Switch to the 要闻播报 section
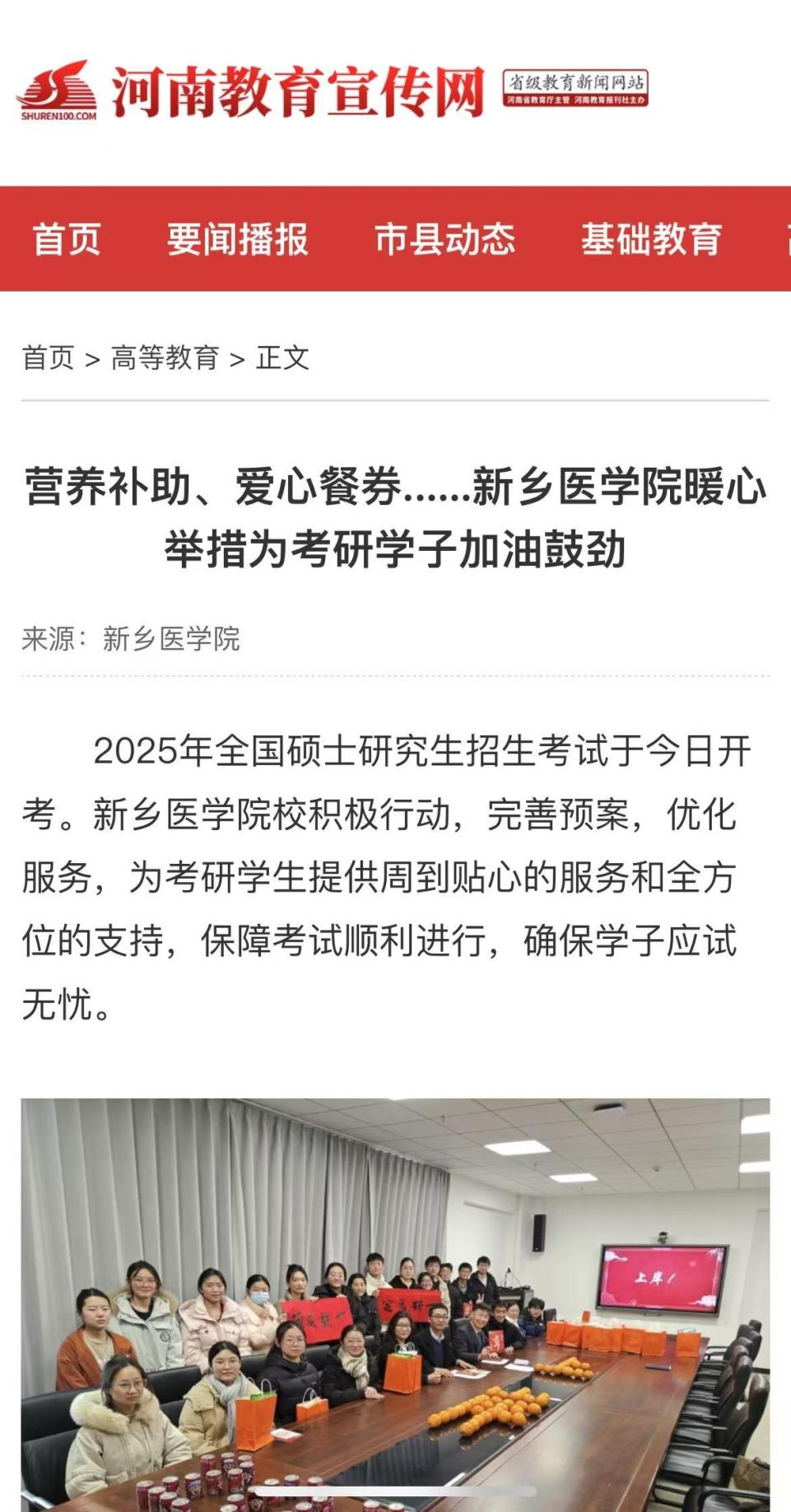Image resolution: width=791 pixels, height=1512 pixels. click(237, 240)
